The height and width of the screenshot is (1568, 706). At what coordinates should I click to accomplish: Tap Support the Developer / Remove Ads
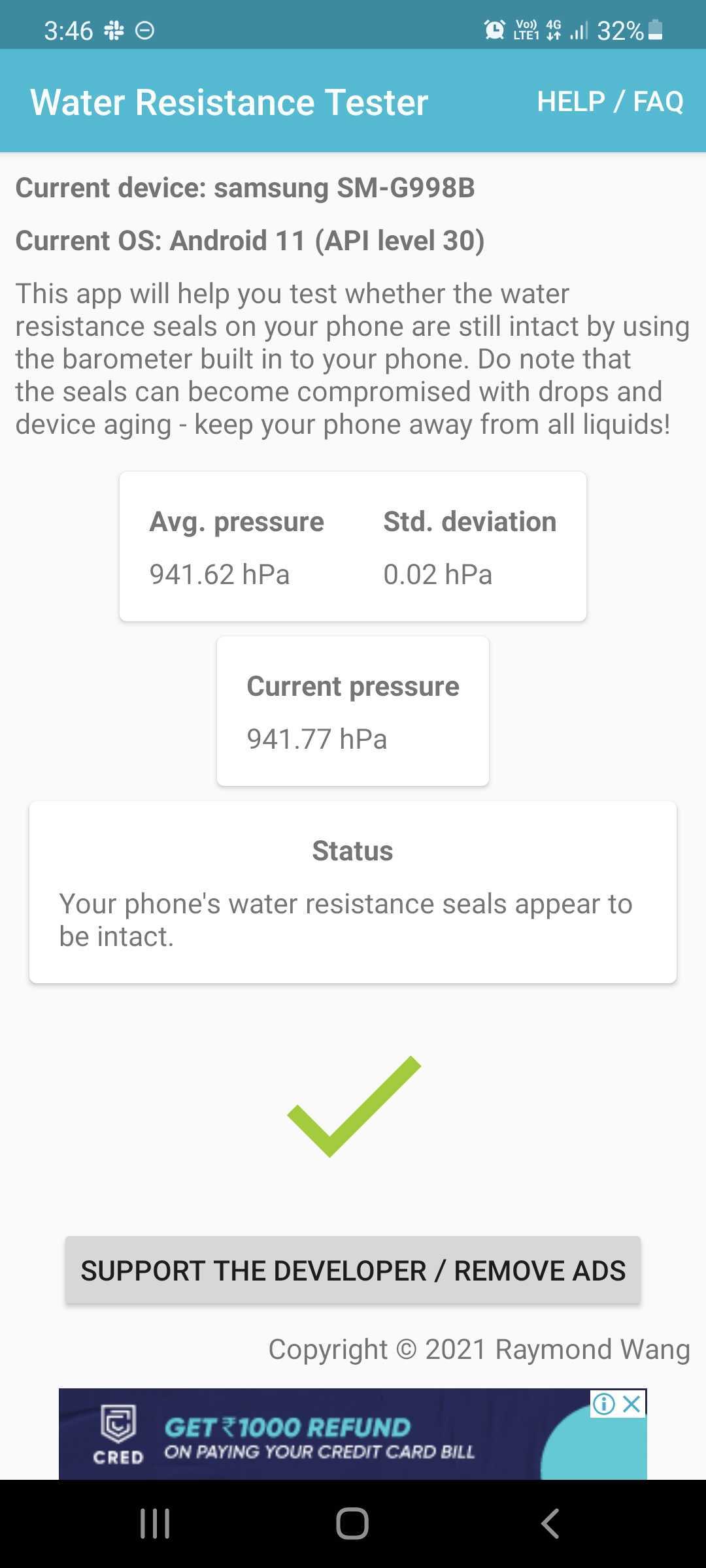[353, 1270]
